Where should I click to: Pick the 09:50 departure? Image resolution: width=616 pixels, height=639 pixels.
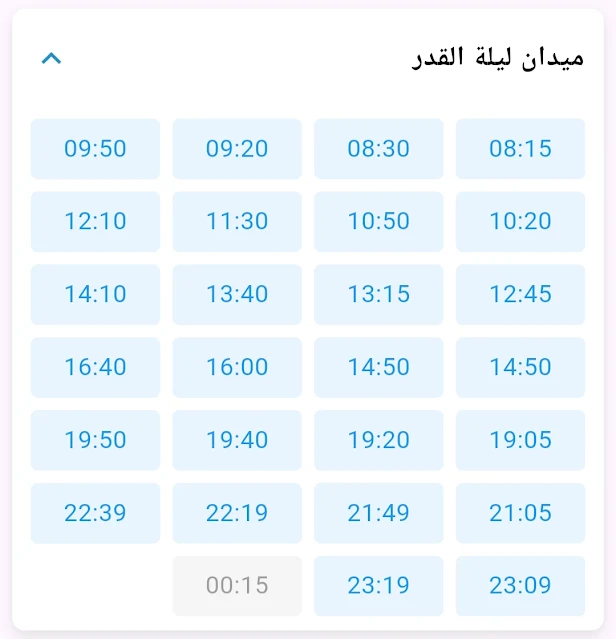[95, 149]
